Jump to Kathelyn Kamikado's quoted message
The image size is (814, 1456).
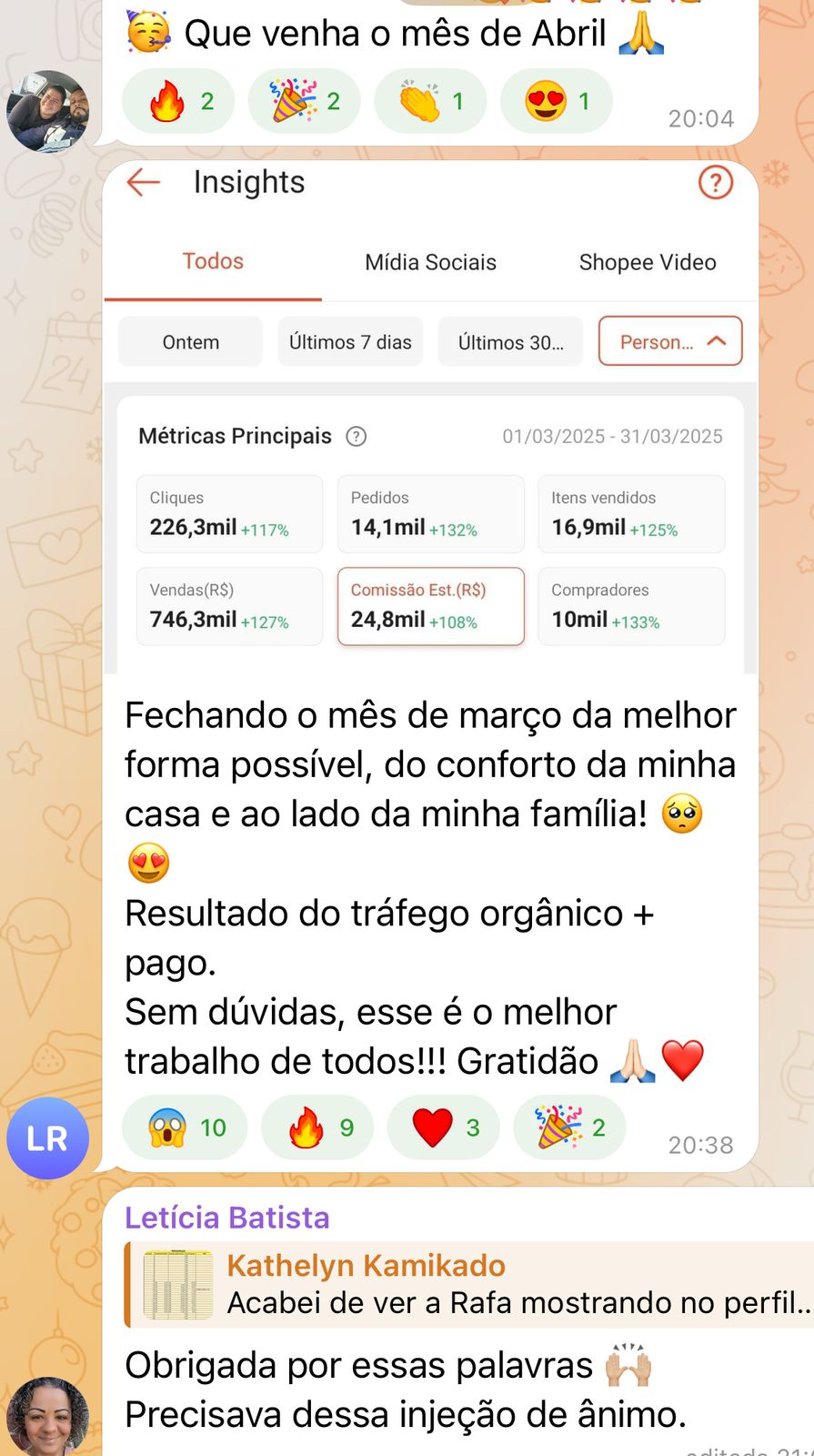pos(468,1284)
